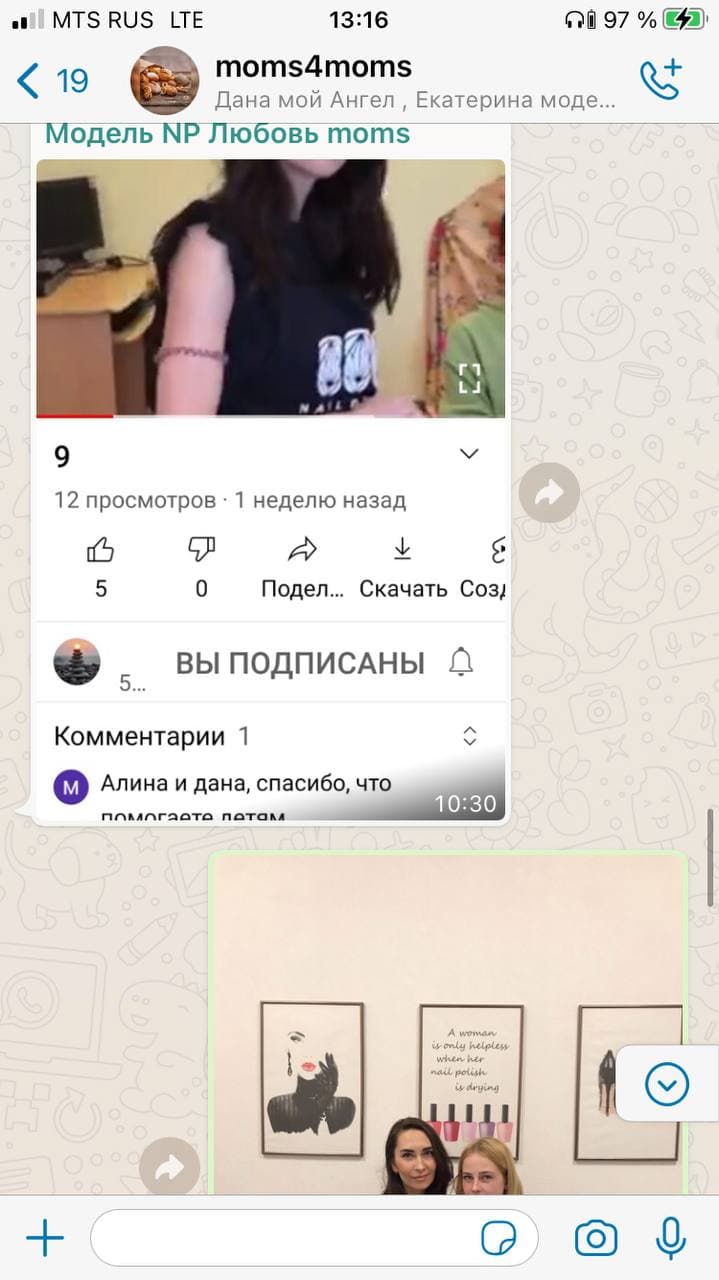Forward the photo with framed wall pictures
The image size is (719, 1280).
(x=169, y=1167)
